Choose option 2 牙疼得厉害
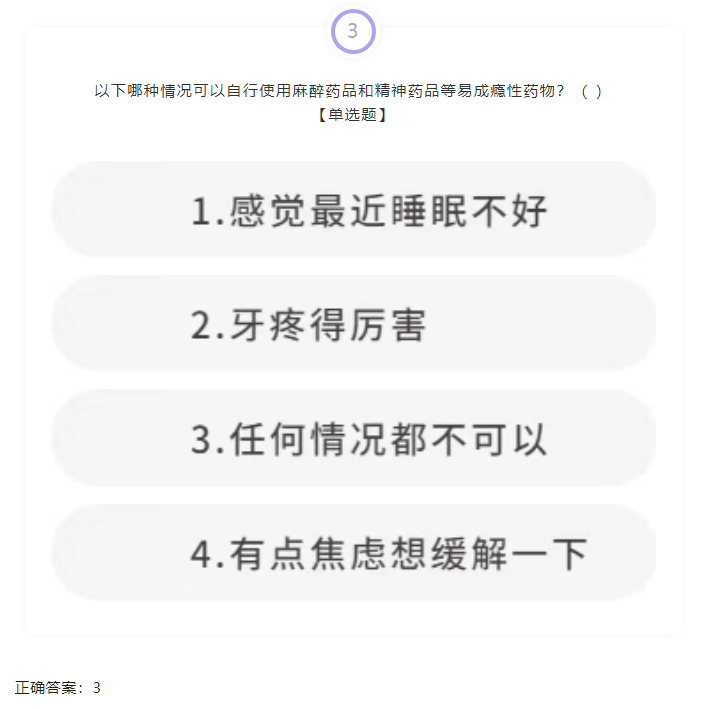 pyautogui.click(x=354, y=325)
